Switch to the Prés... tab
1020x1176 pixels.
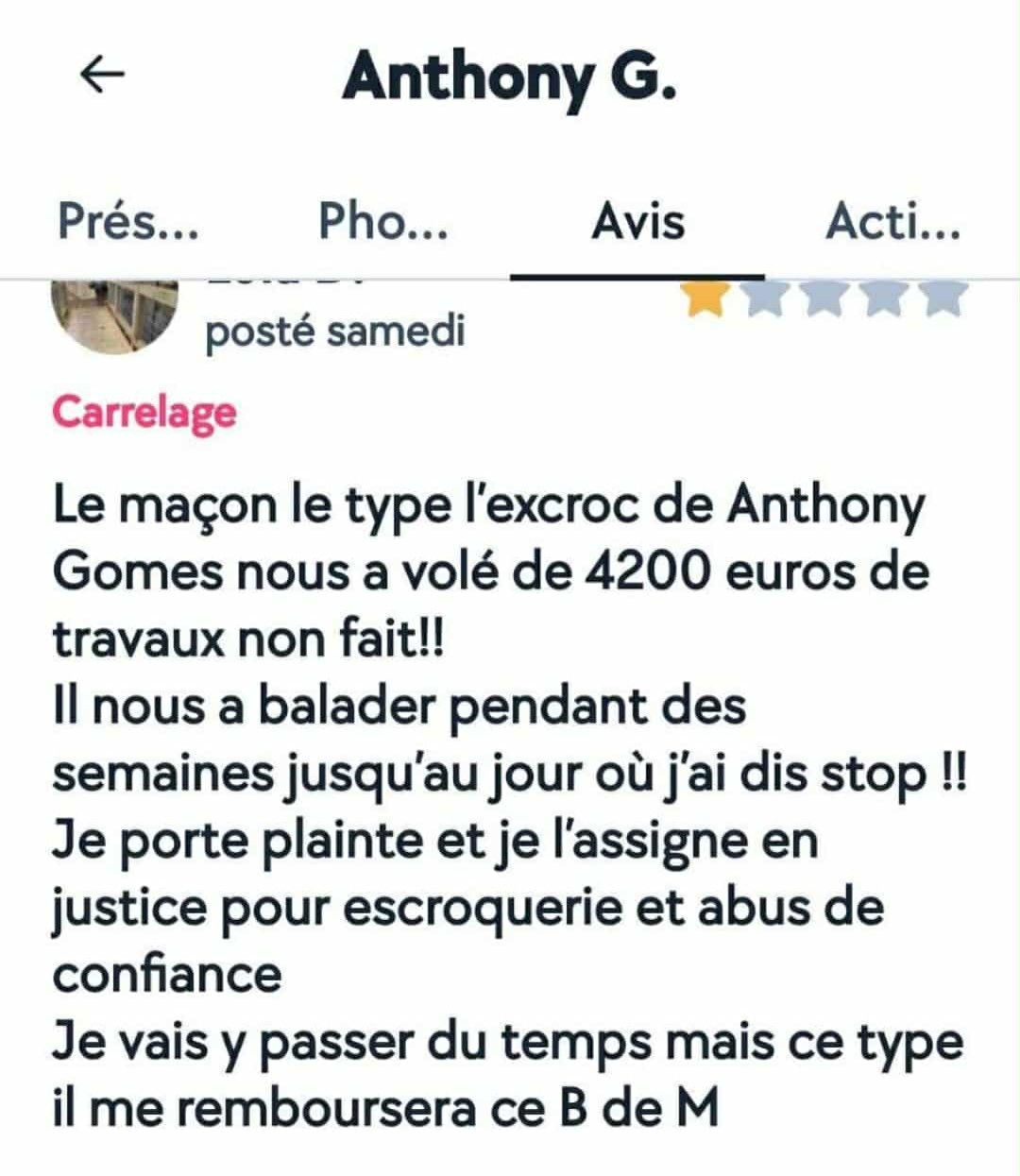tap(127, 223)
